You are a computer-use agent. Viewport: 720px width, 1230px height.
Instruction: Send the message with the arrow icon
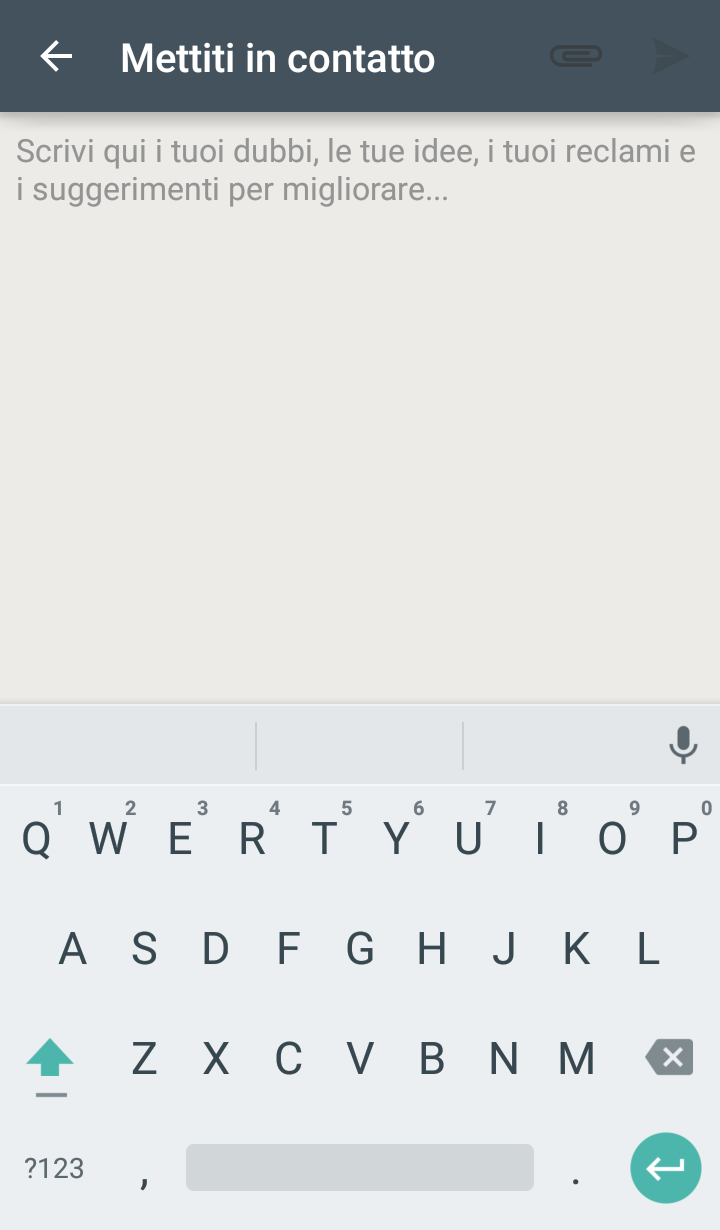point(671,57)
